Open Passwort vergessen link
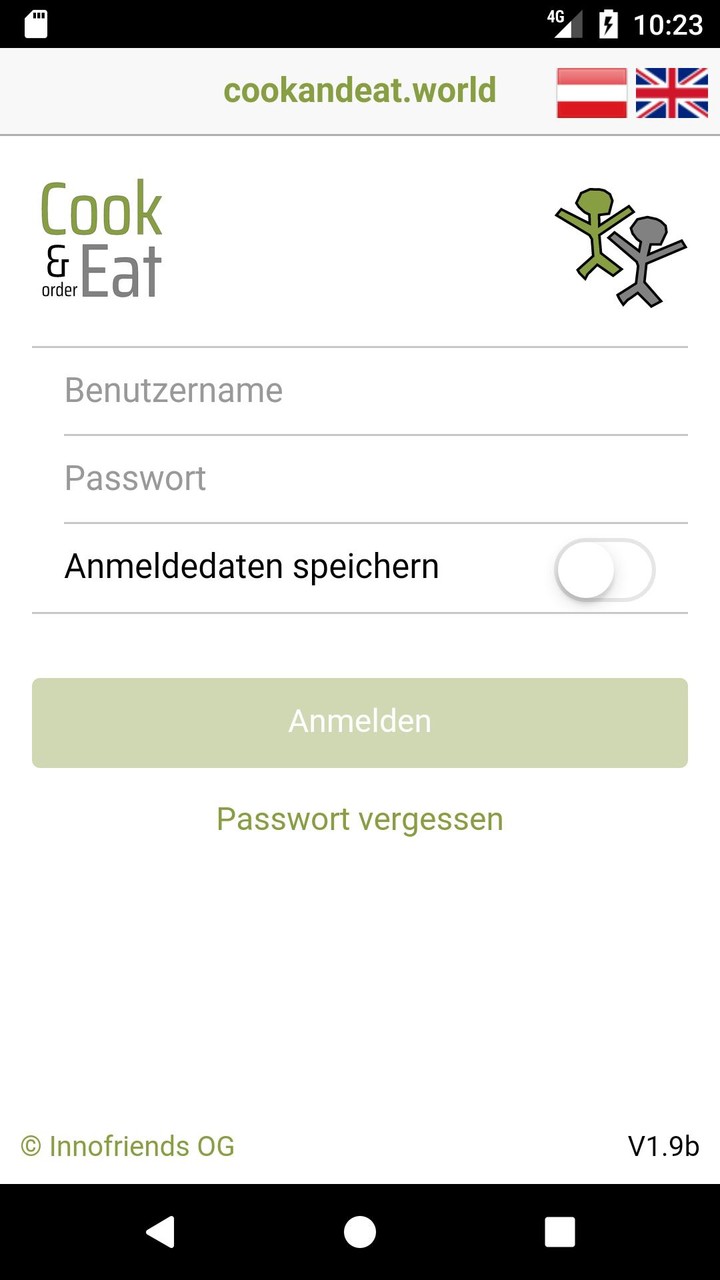The image size is (720, 1280). tap(359, 818)
